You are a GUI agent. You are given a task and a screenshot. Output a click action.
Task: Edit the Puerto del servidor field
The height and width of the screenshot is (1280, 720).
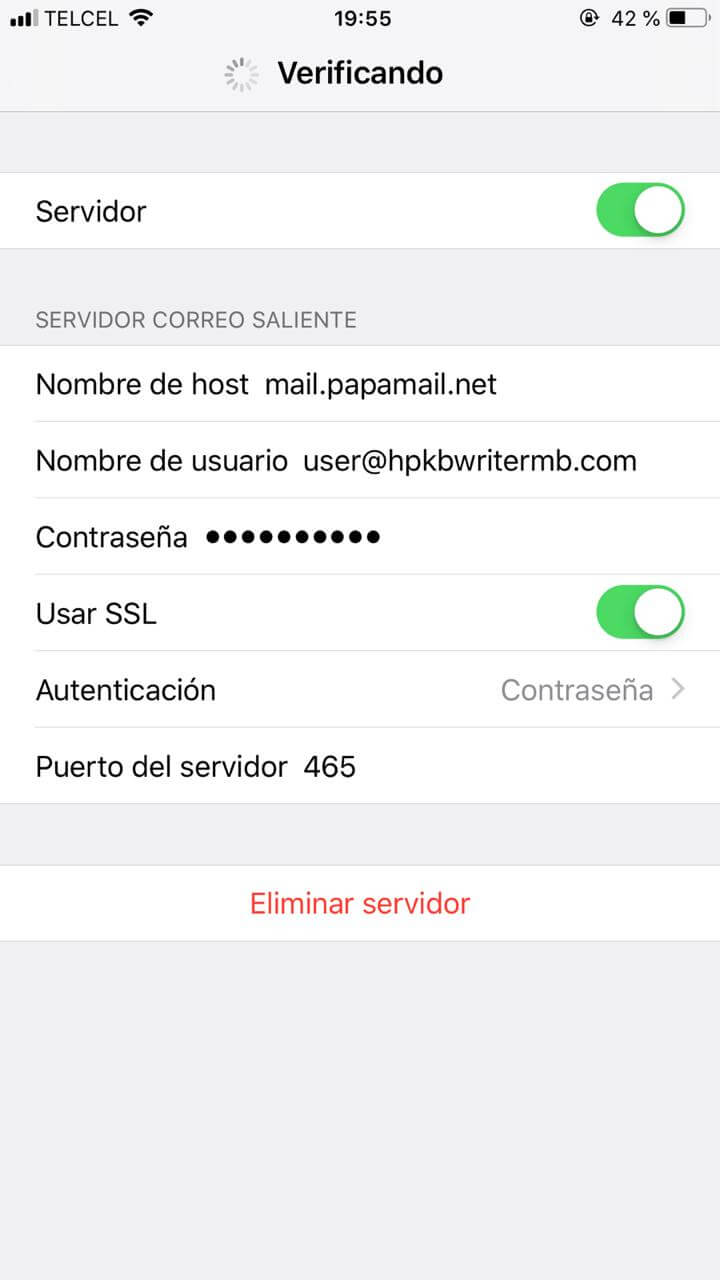[360, 767]
